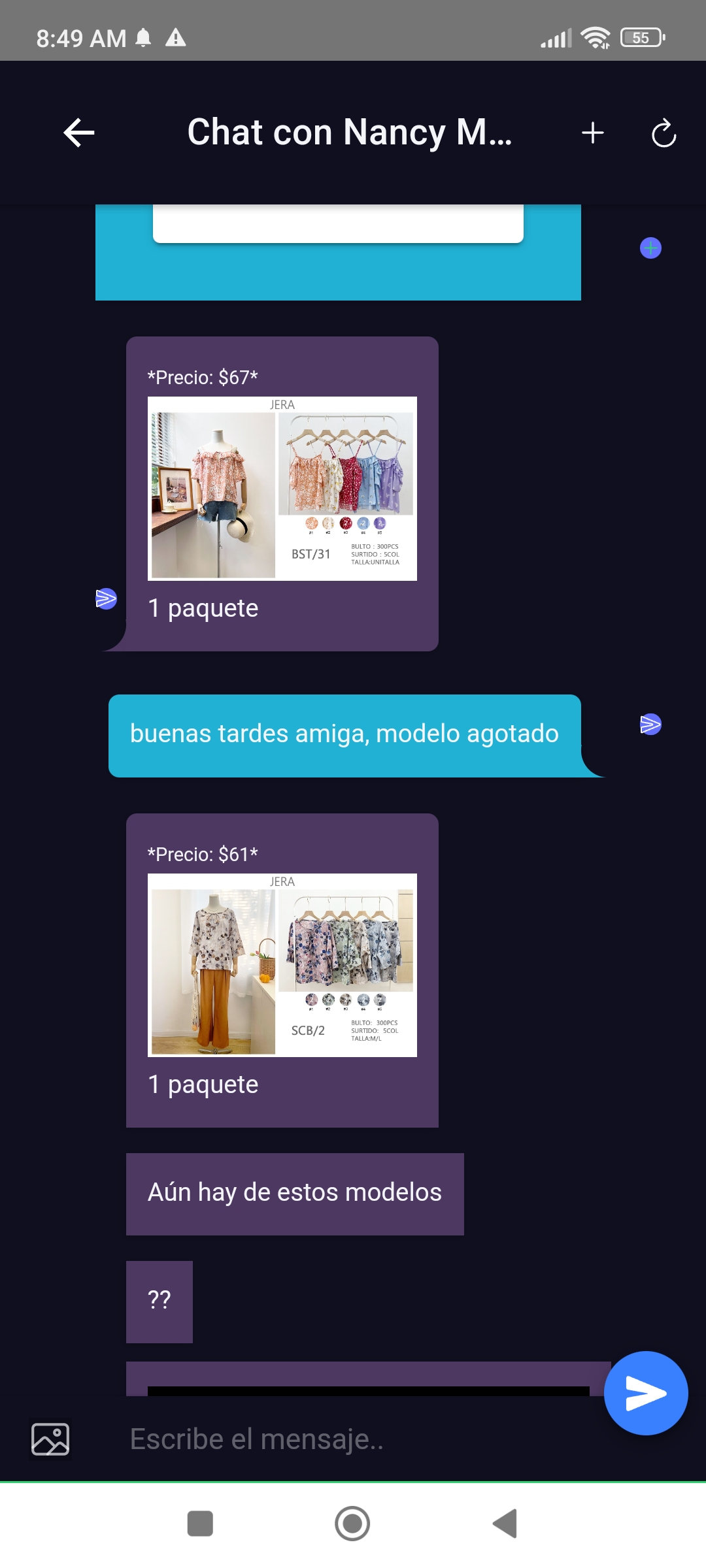
Task: Refresh the chat with Nancy
Action: click(664, 133)
